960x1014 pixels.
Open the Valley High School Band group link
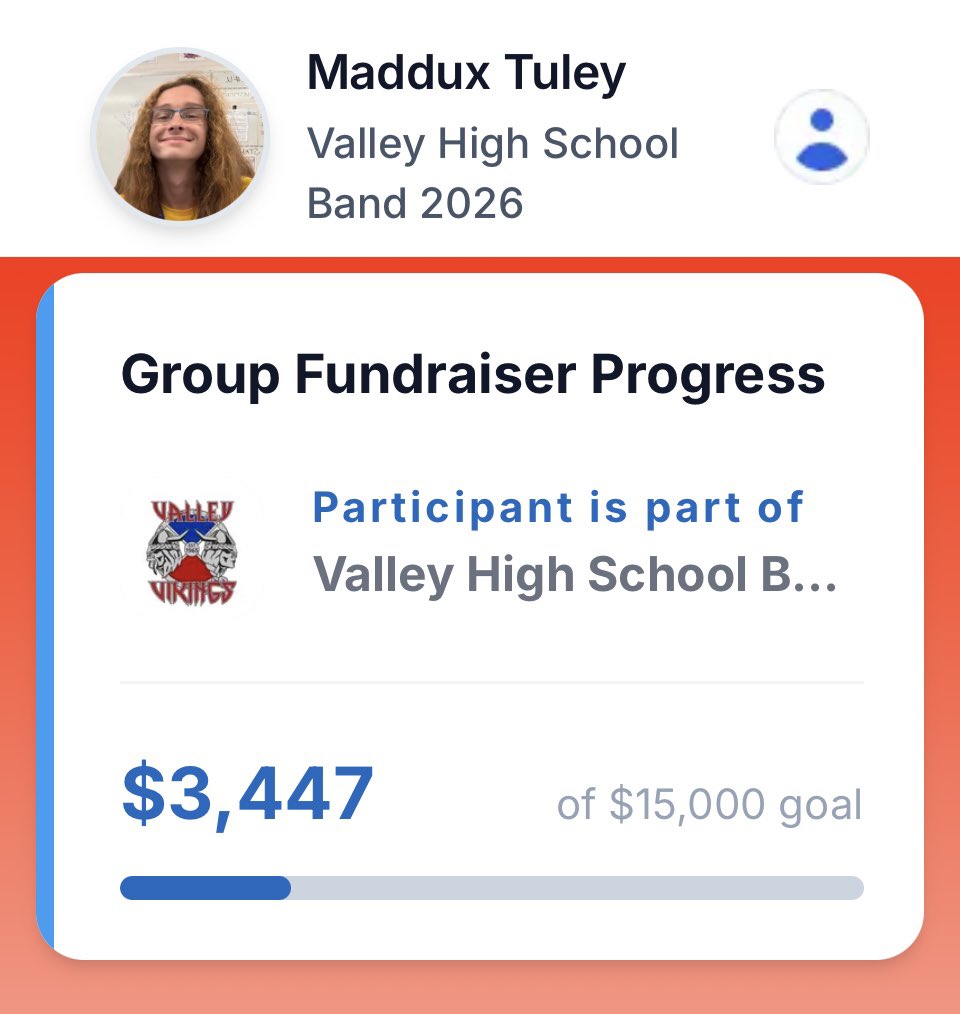[574, 574]
